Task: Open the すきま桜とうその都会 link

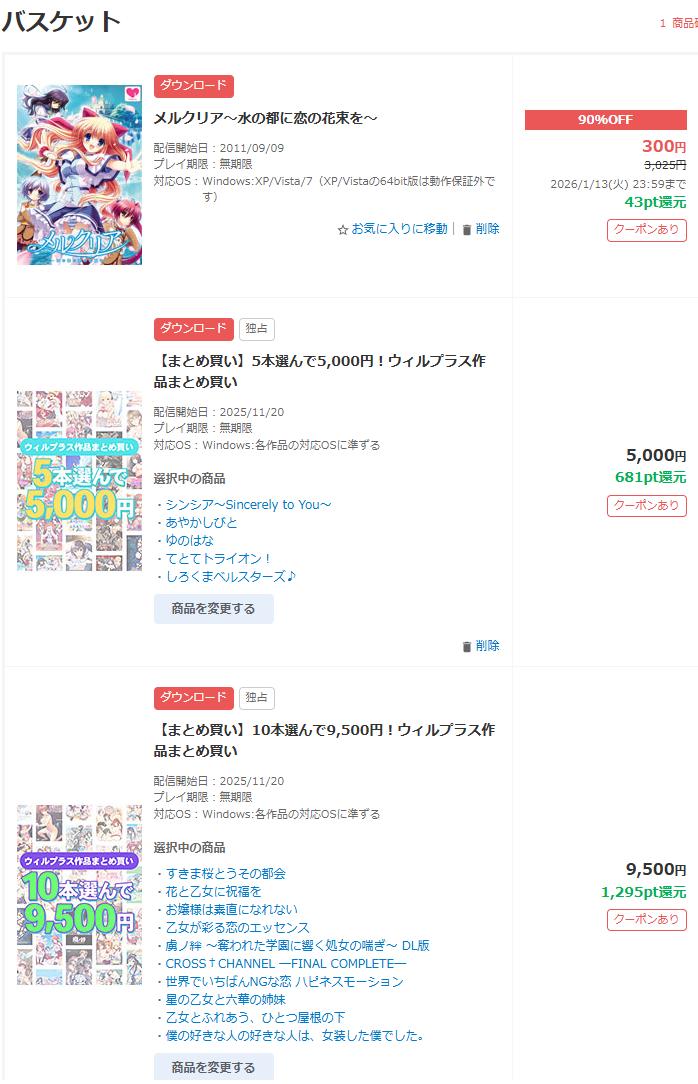Action: pyautogui.click(x=225, y=873)
